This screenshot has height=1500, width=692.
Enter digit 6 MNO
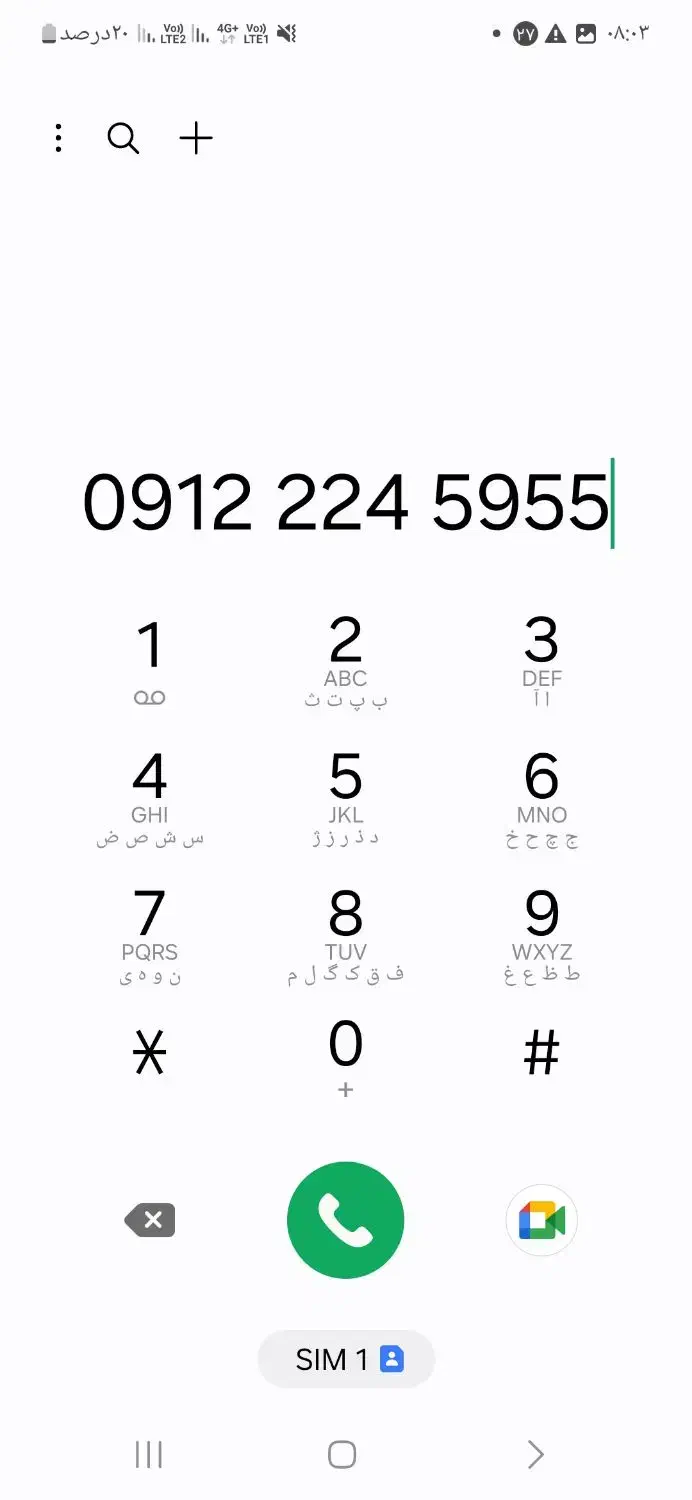(541, 797)
